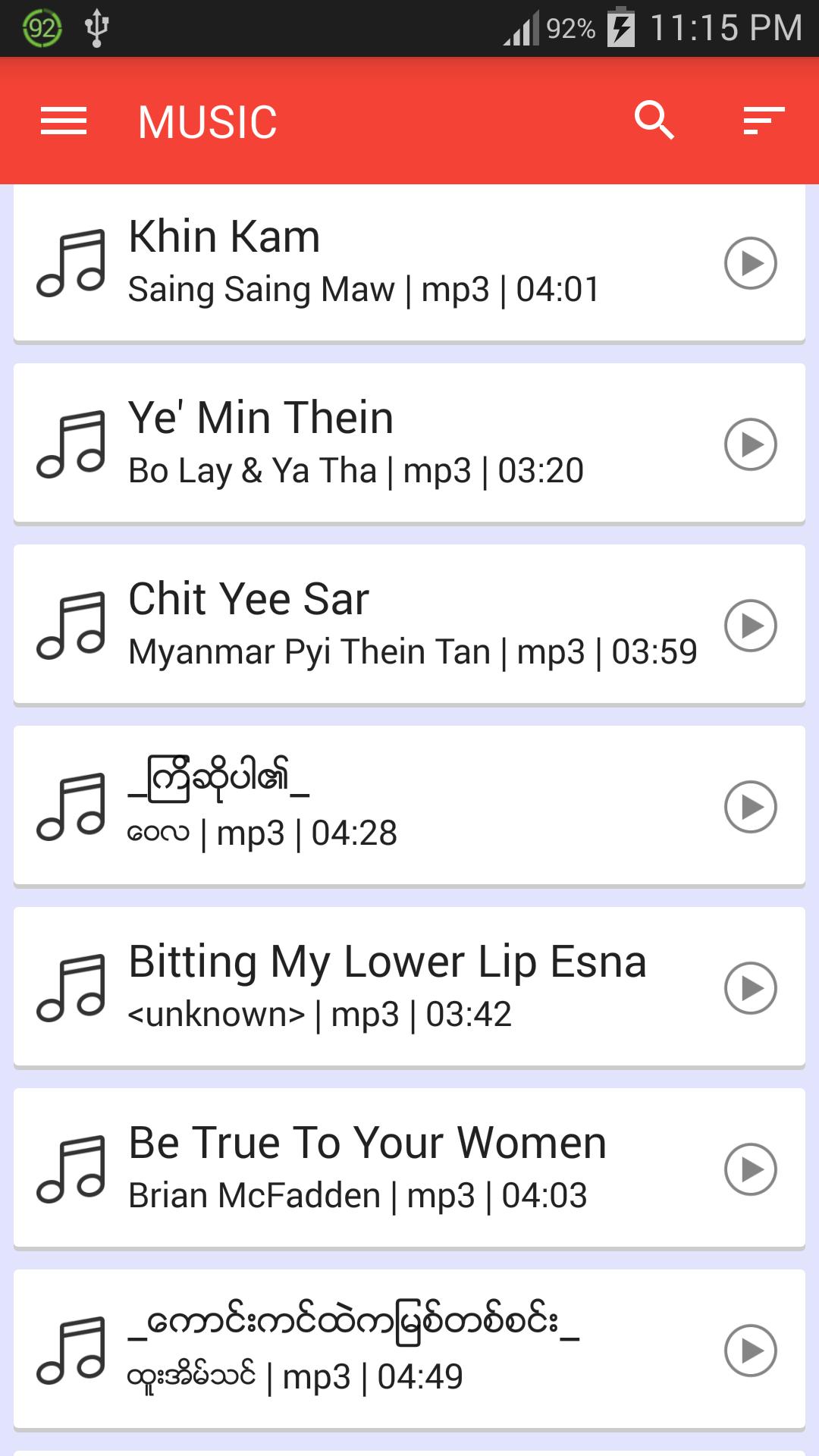
Task: Play the song Be True To Your Women
Action: (752, 1168)
